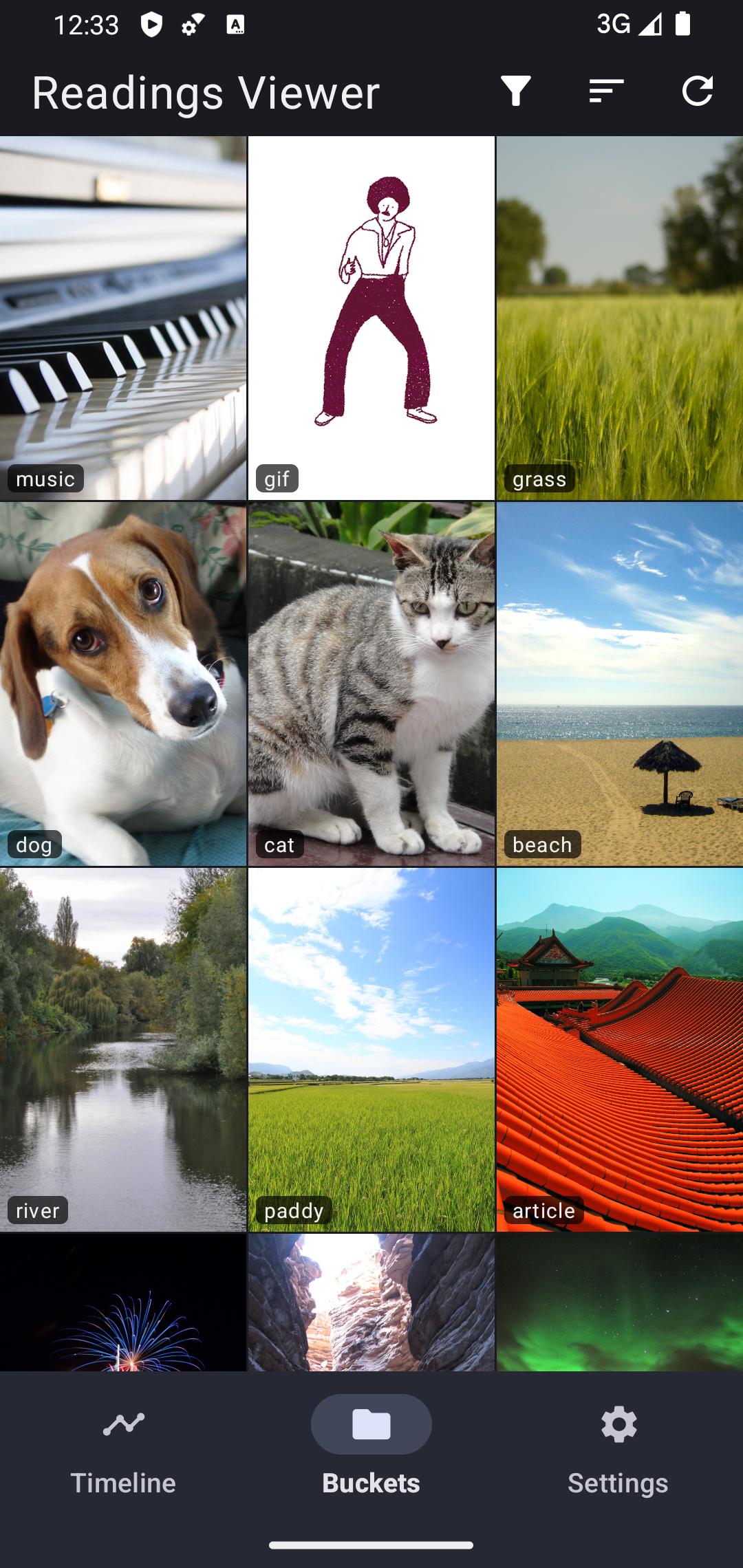The height and width of the screenshot is (1568, 743).
Task: Open the green aurora photo tile
Action: tap(620, 1303)
